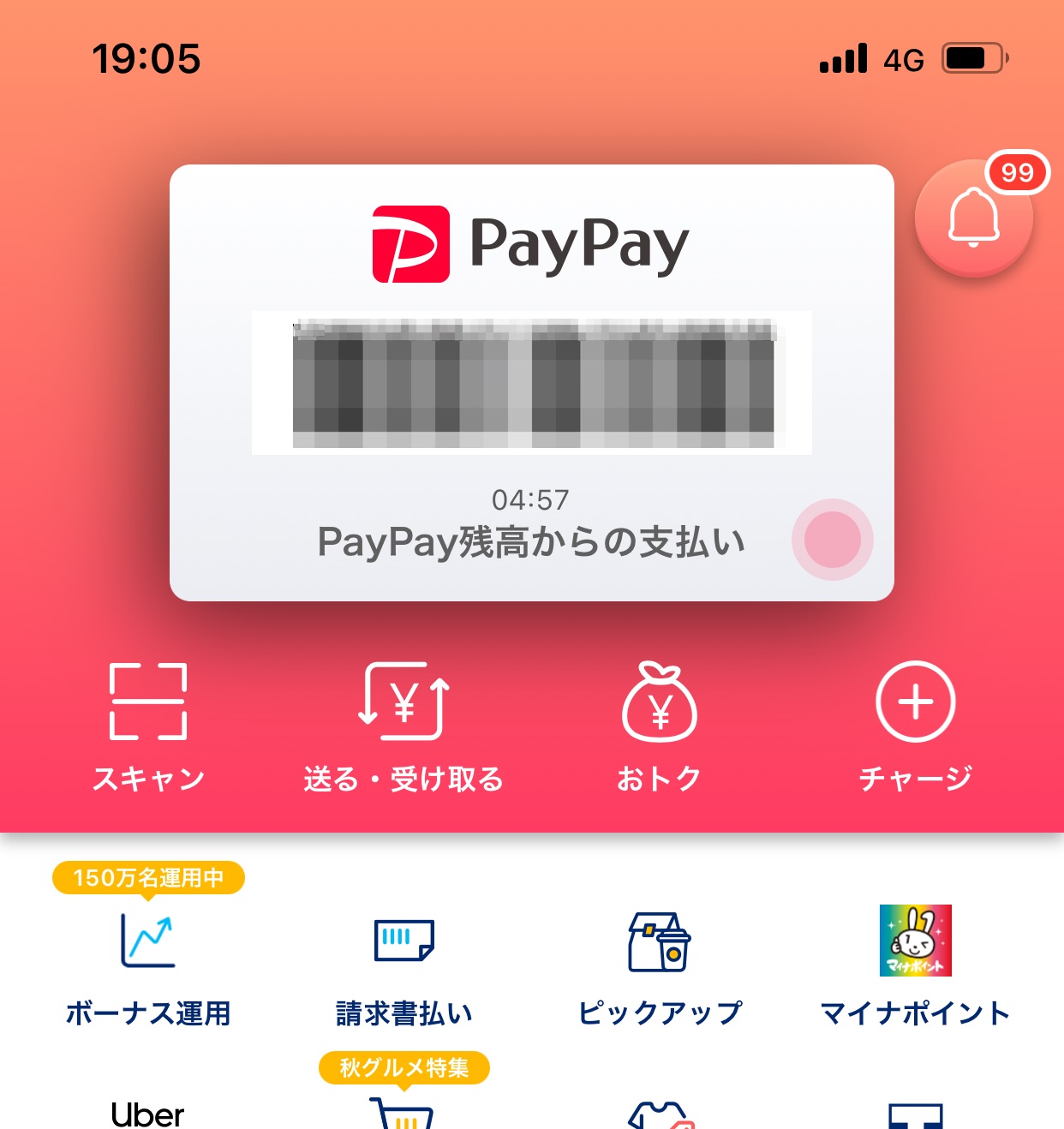
Task: Open 送る・受け取る send and receive
Action: (x=403, y=724)
